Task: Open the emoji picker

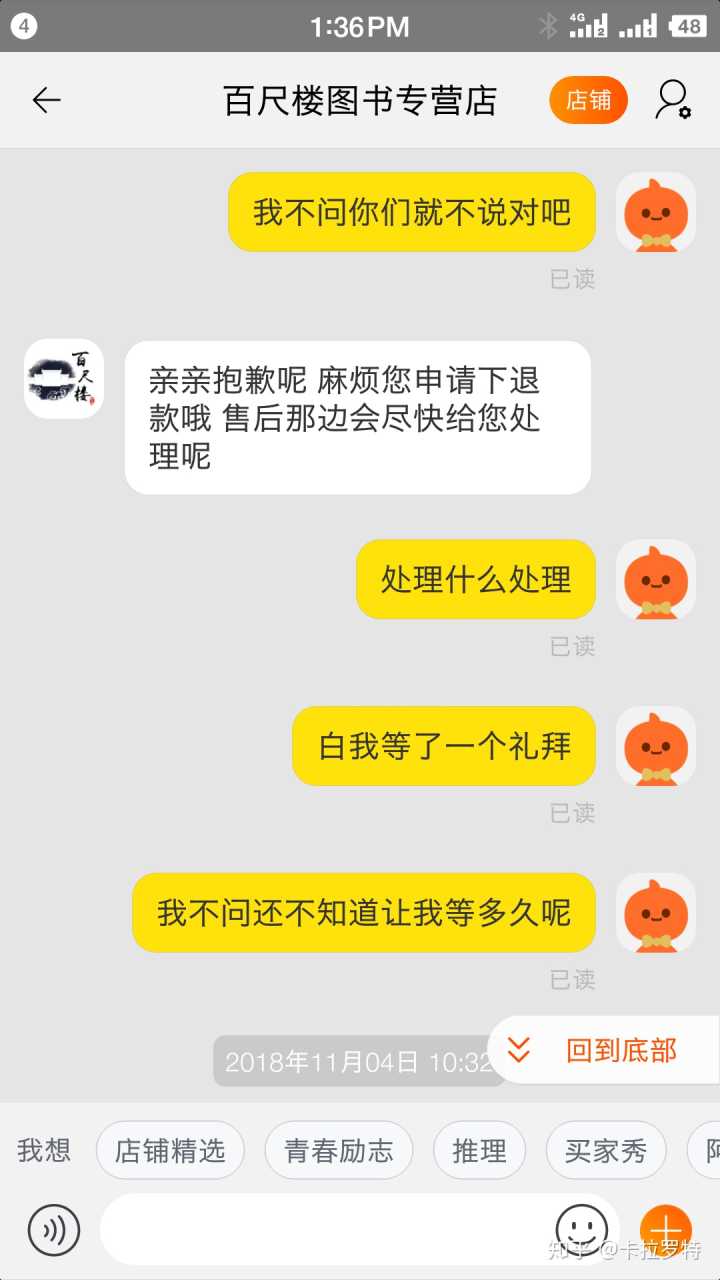Action: (x=581, y=1228)
